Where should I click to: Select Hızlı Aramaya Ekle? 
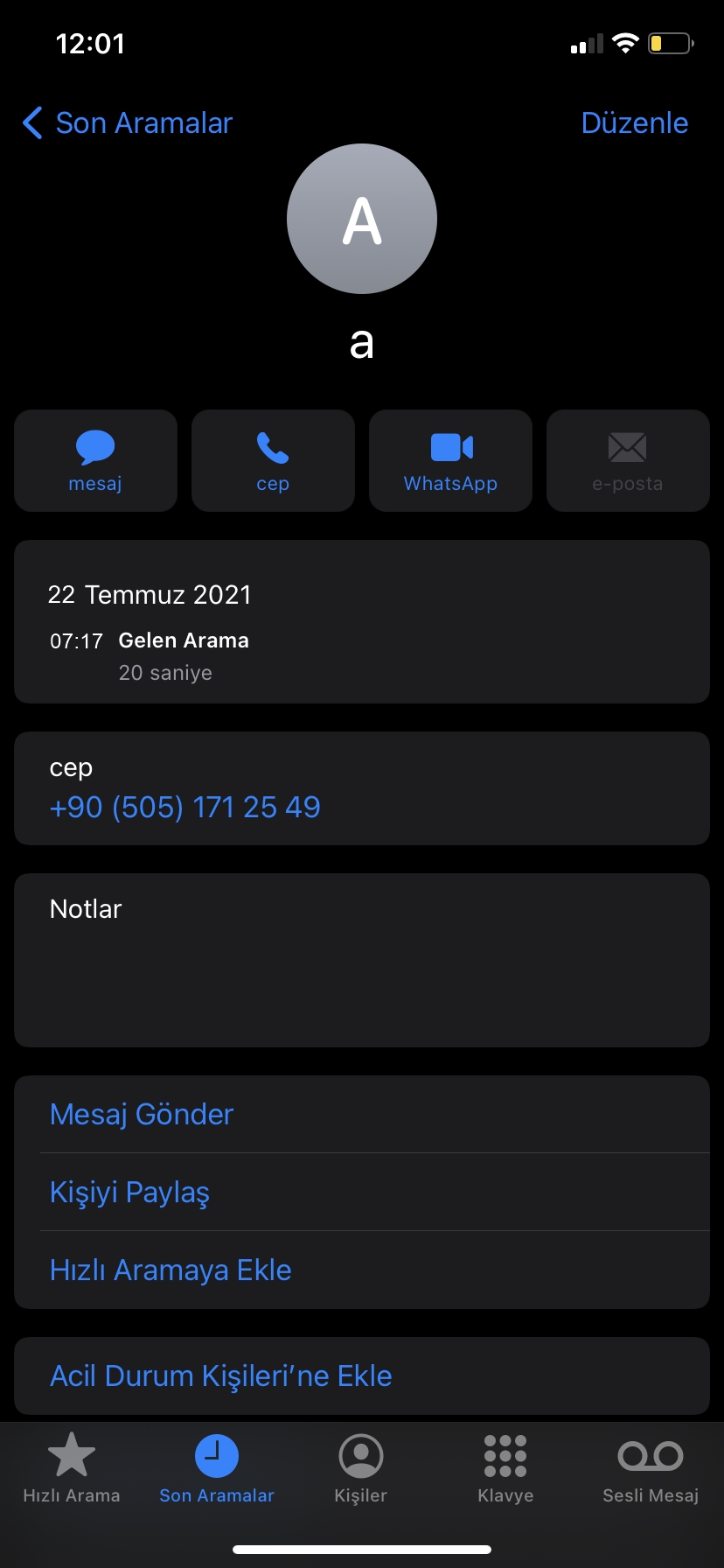click(x=171, y=1270)
